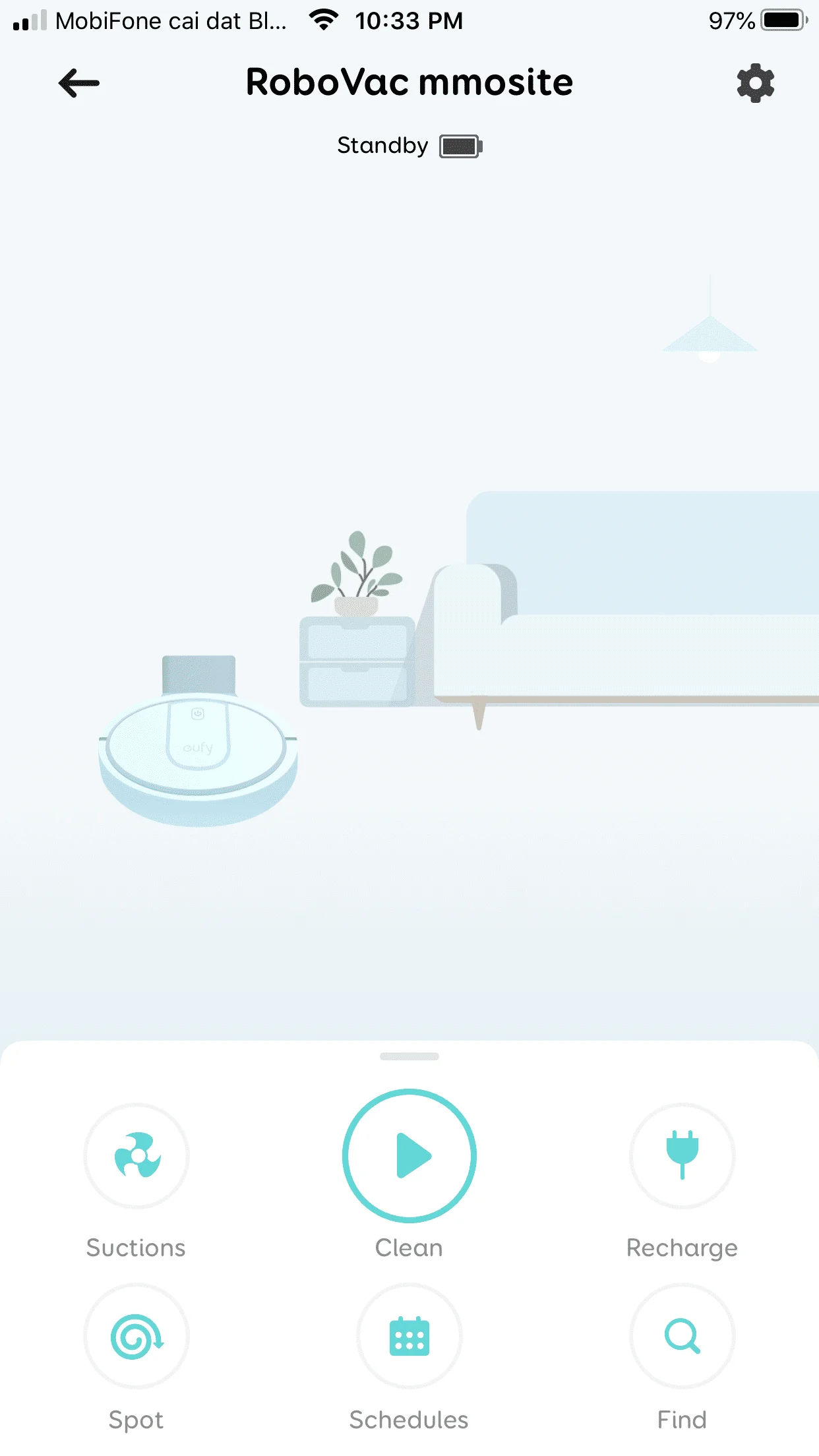Open RoboVac settings gear
Image resolution: width=819 pixels, height=1456 pixels.
755,83
